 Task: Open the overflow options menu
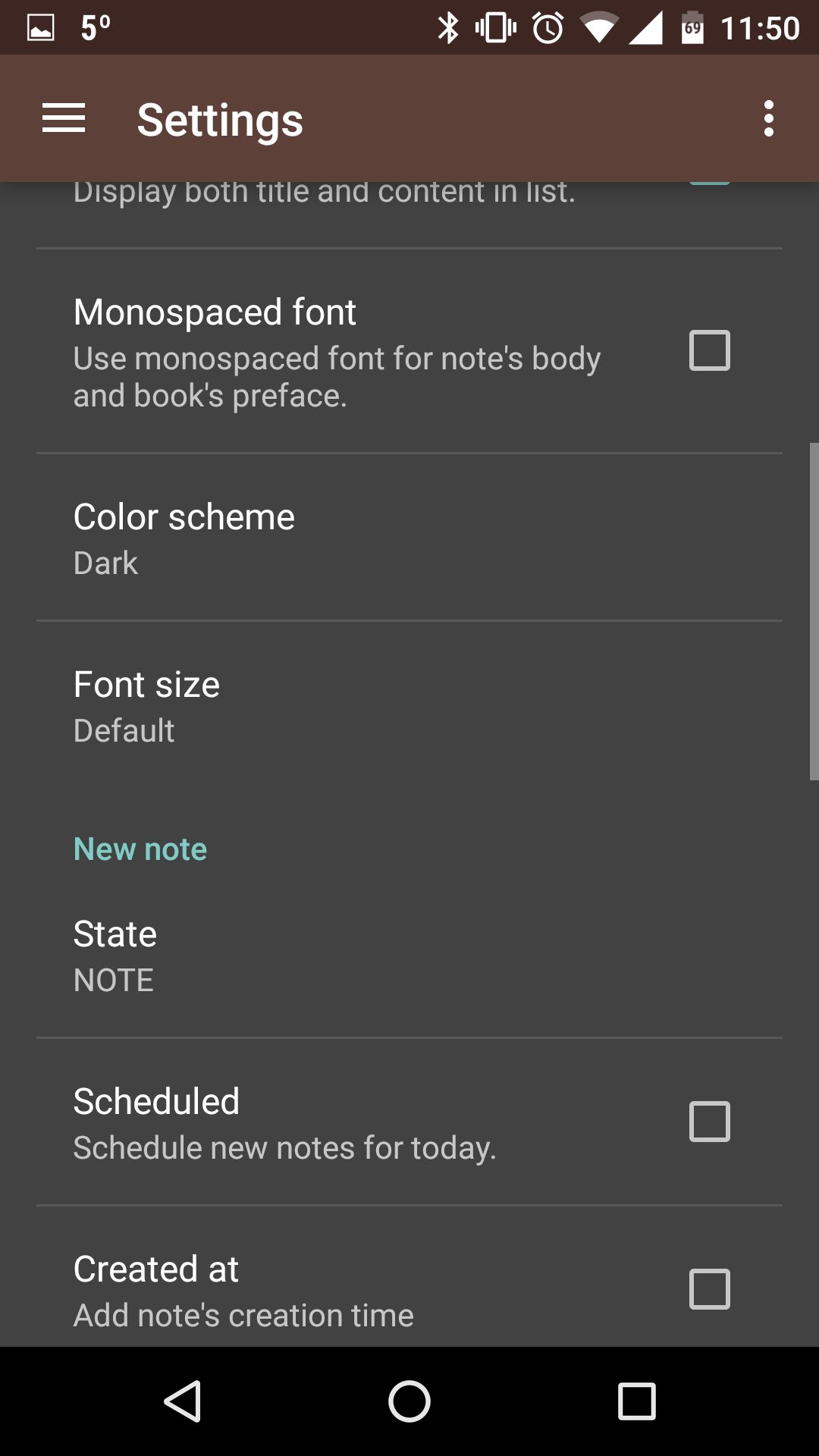click(x=769, y=119)
